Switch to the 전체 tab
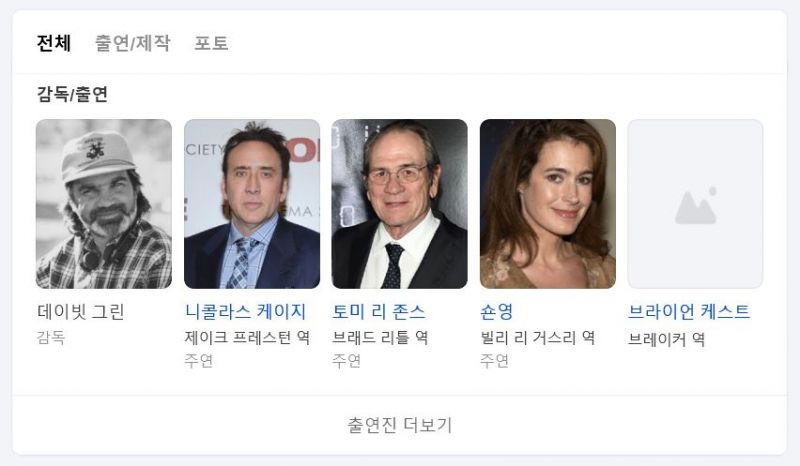This screenshot has width=800, height=466. tap(54, 43)
